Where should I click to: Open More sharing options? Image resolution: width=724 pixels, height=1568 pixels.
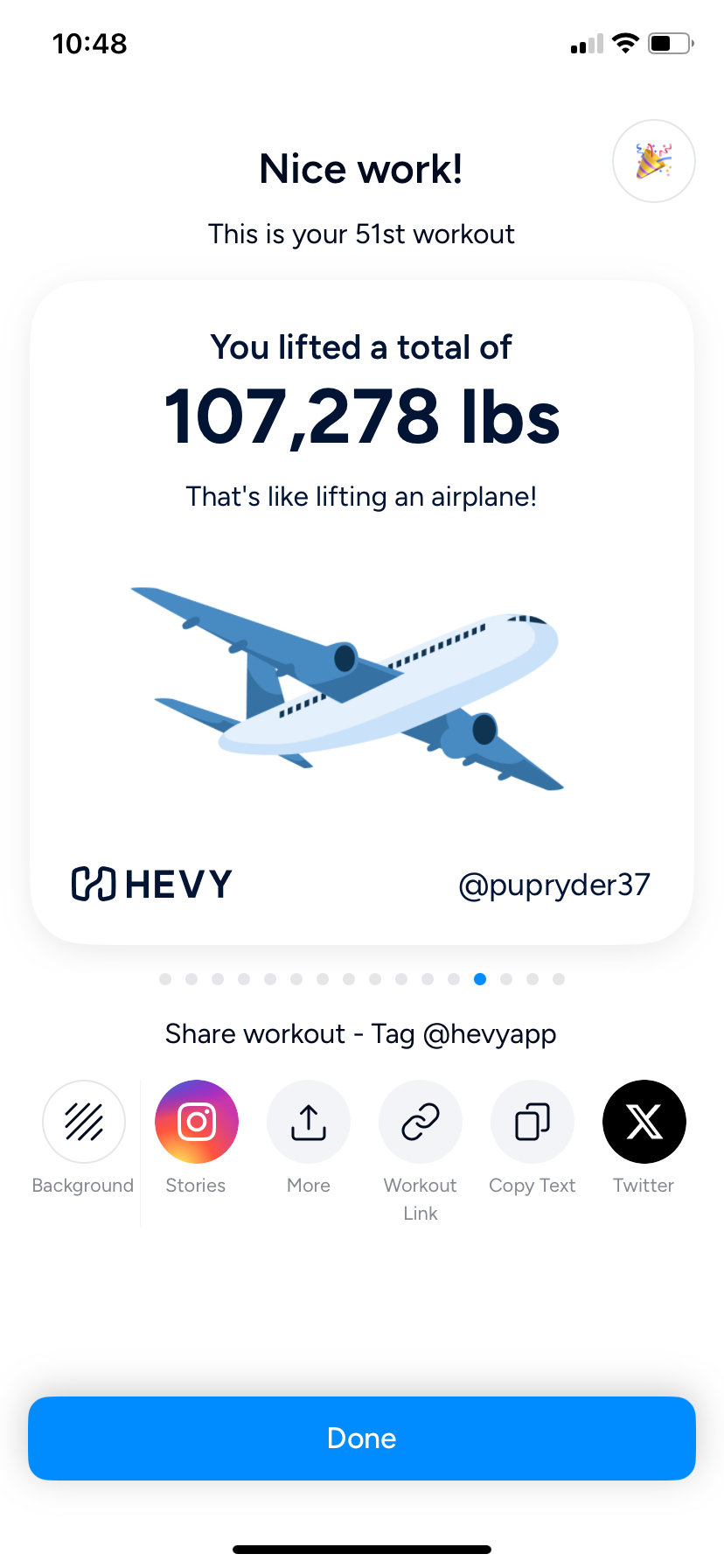pyautogui.click(x=308, y=1122)
